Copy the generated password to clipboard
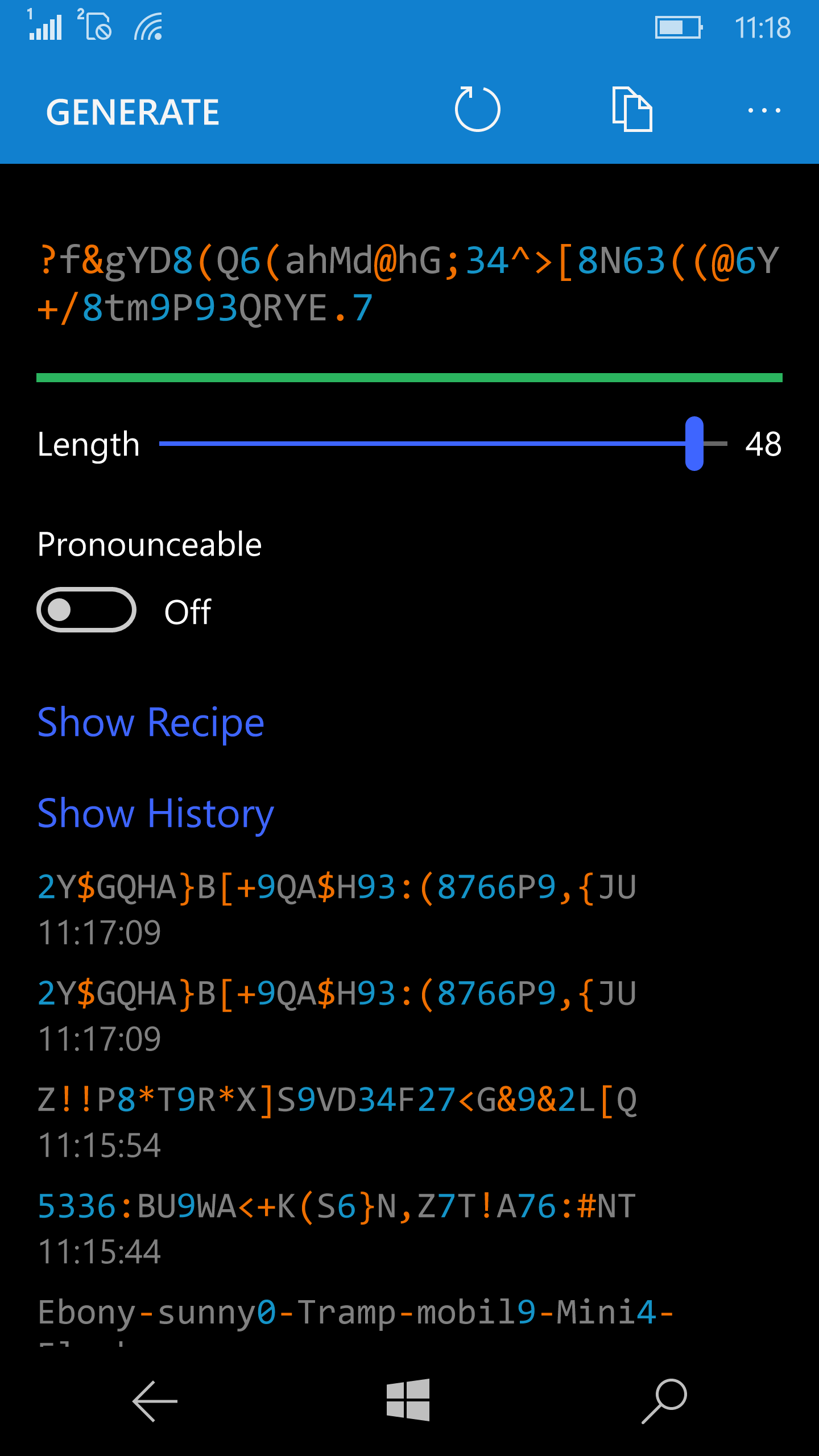Screen dimensions: 819x1456 pos(632,109)
